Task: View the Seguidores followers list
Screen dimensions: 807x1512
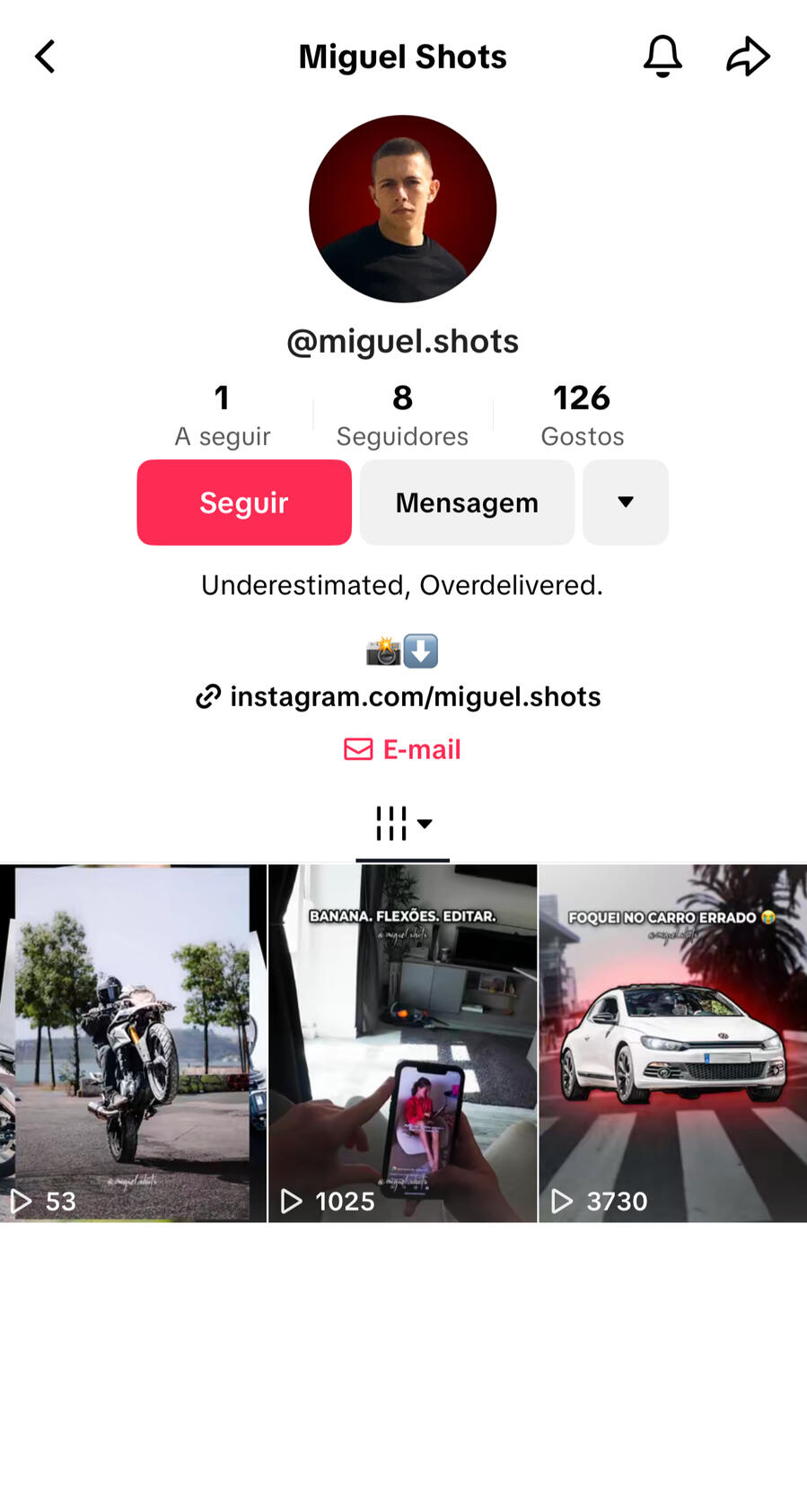Action: (x=402, y=415)
